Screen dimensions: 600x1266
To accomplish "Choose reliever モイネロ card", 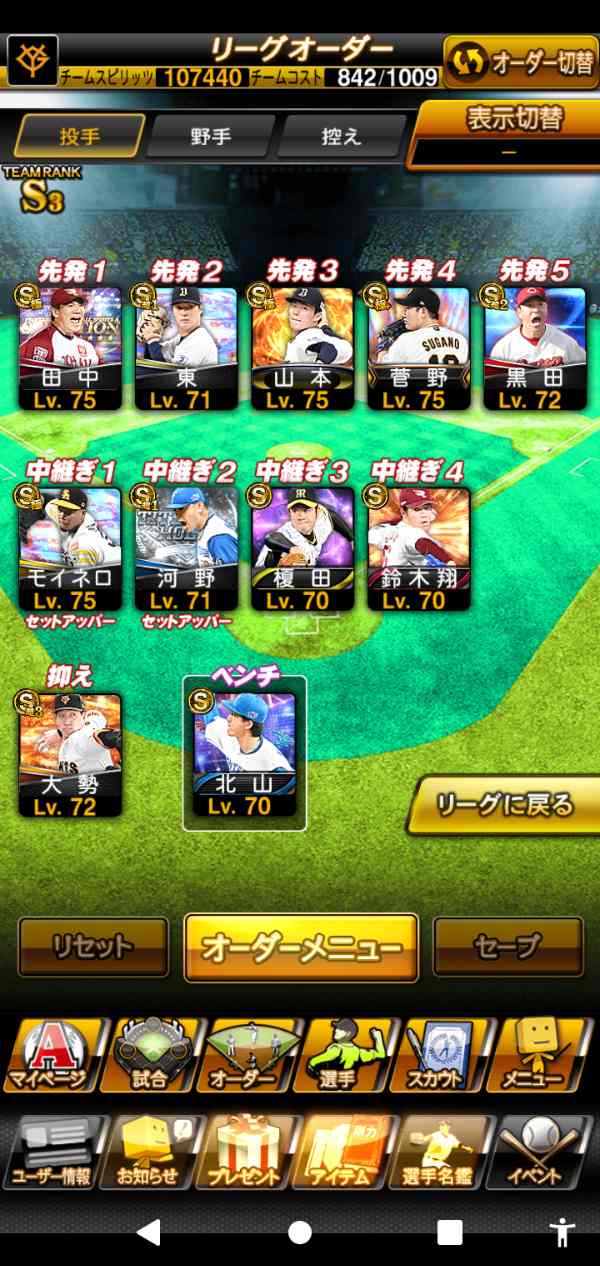I will tap(70, 548).
